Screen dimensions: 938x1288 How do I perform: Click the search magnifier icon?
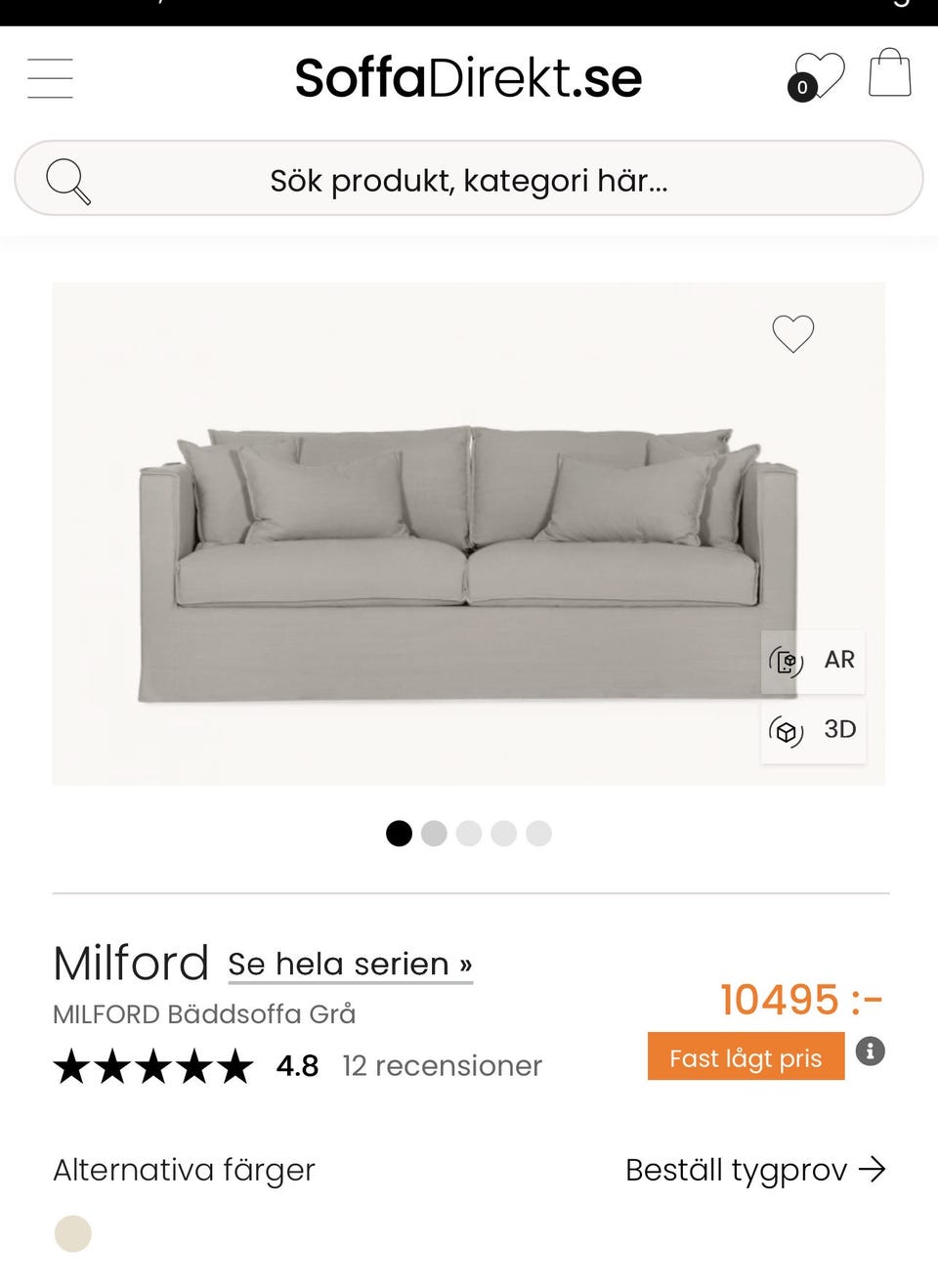click(x=68, y=179)
